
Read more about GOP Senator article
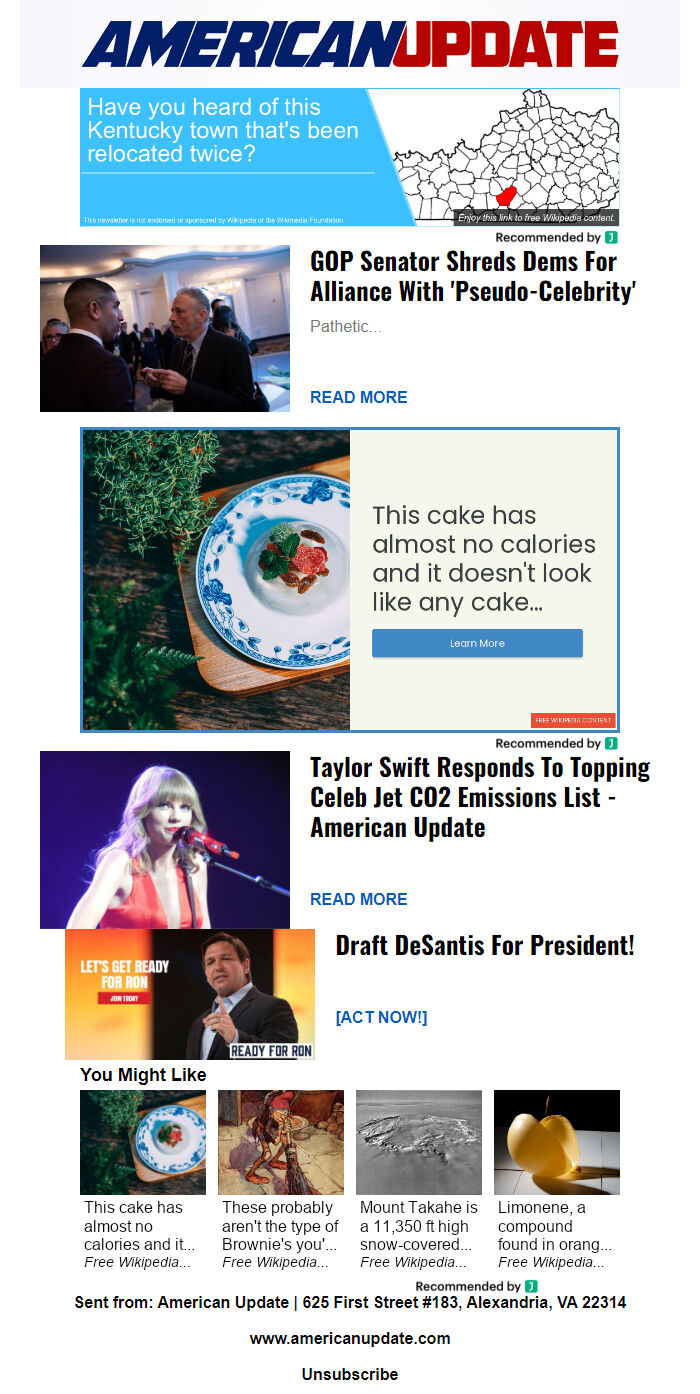(358, 397)
